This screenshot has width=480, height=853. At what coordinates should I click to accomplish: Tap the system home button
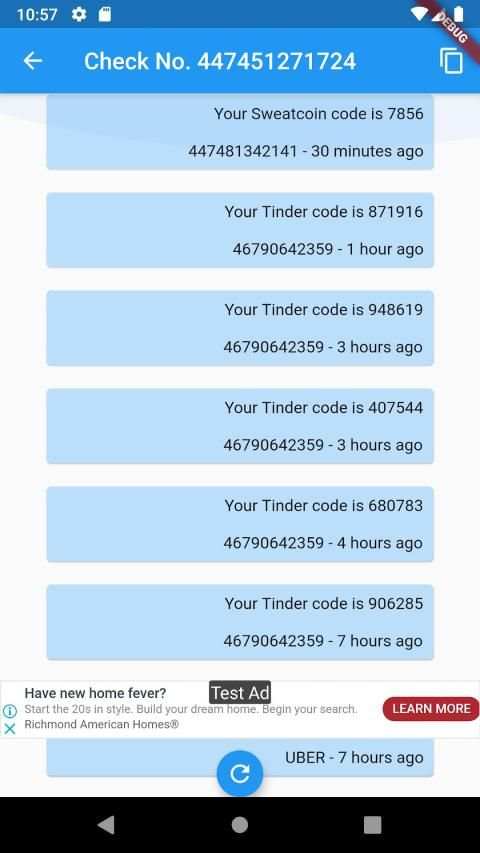click(239, 825)
